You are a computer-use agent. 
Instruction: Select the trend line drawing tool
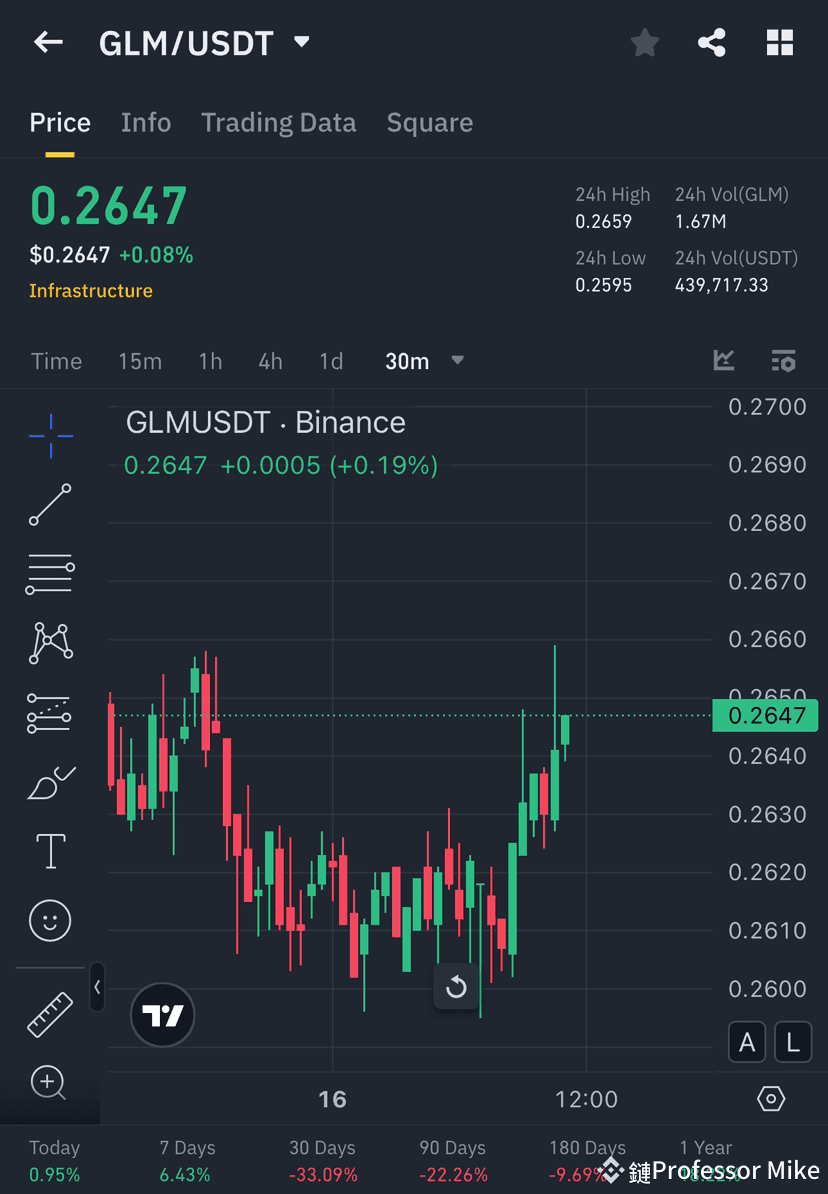[x=50, y=505]
